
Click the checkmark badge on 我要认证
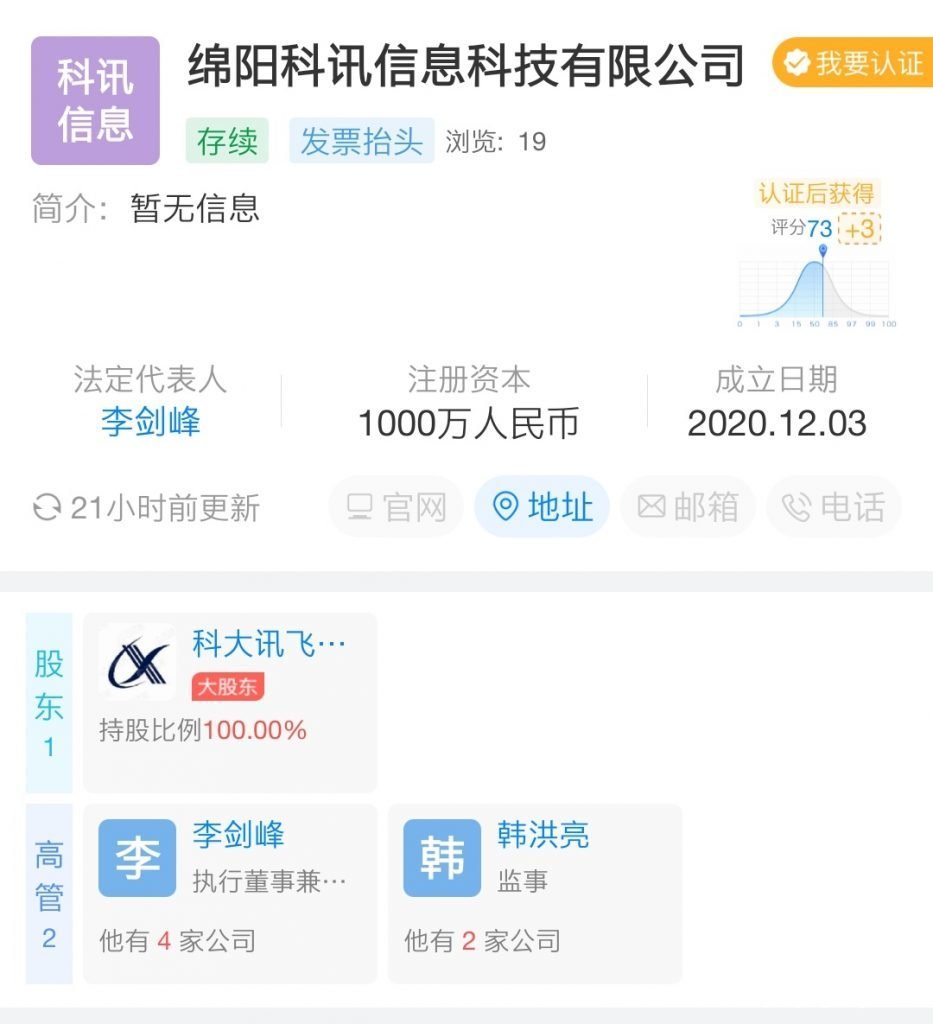click(x=796, y=62)
